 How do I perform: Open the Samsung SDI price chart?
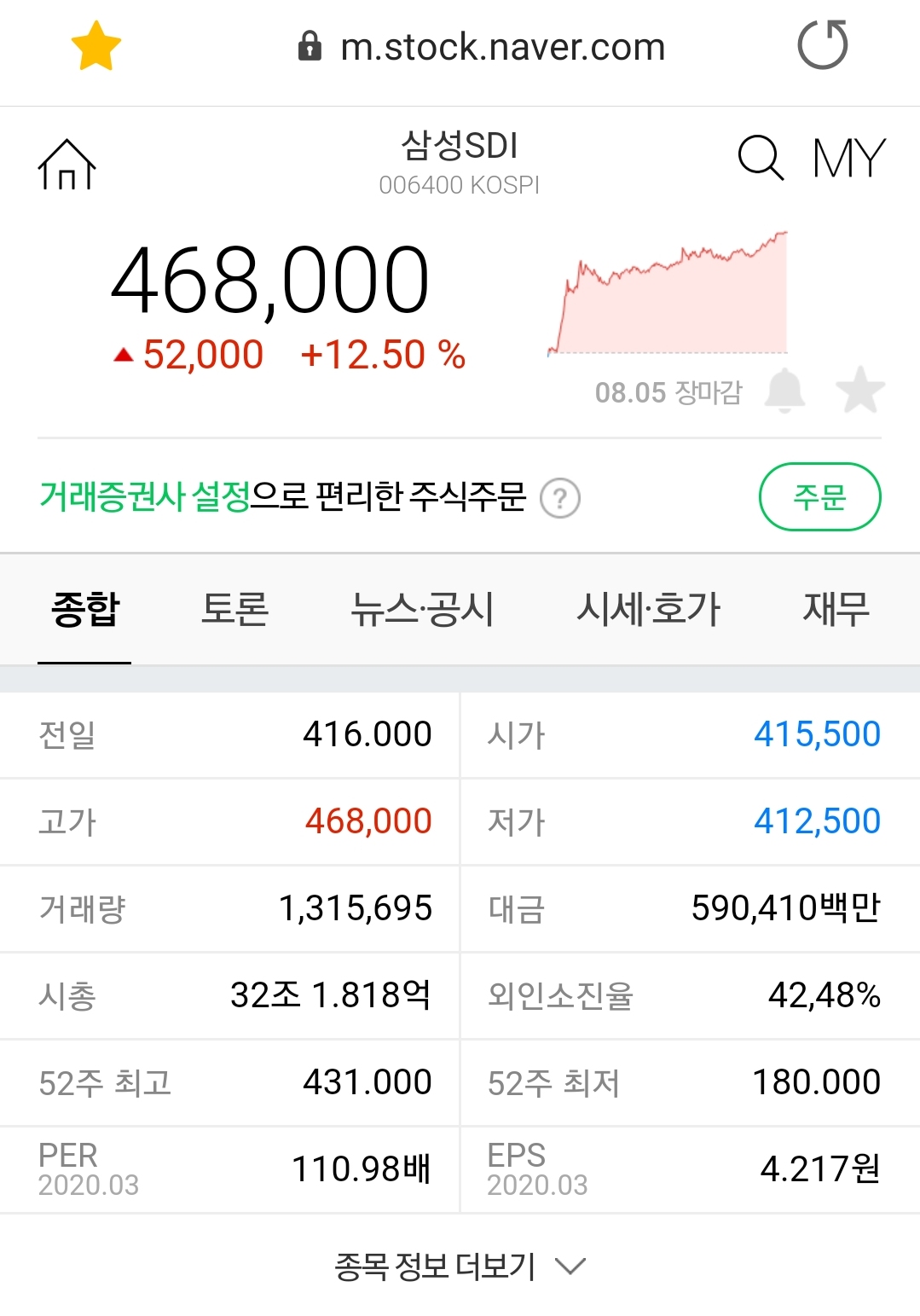click(669, 293)
